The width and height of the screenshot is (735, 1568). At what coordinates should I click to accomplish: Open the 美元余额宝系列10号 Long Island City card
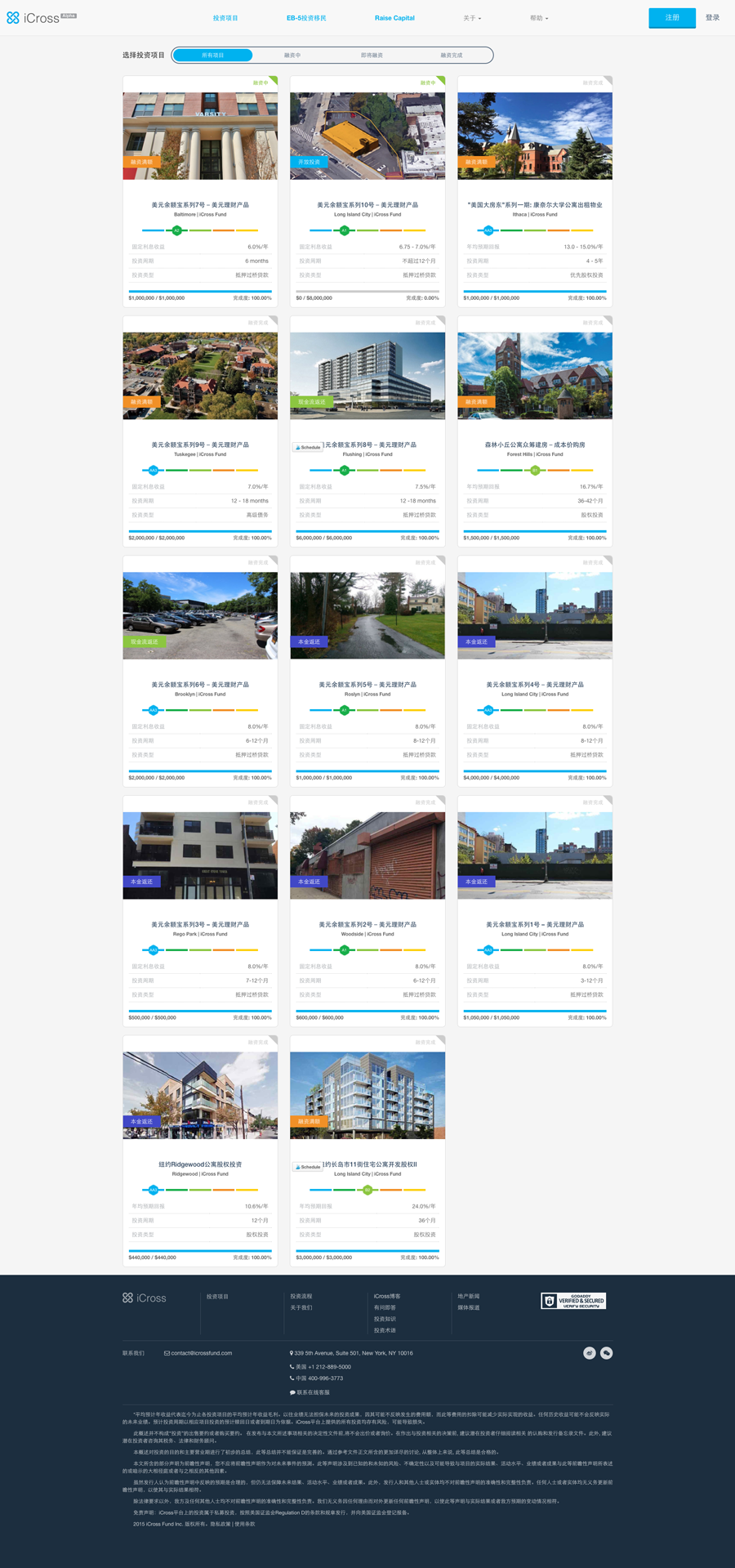point(367,205)
